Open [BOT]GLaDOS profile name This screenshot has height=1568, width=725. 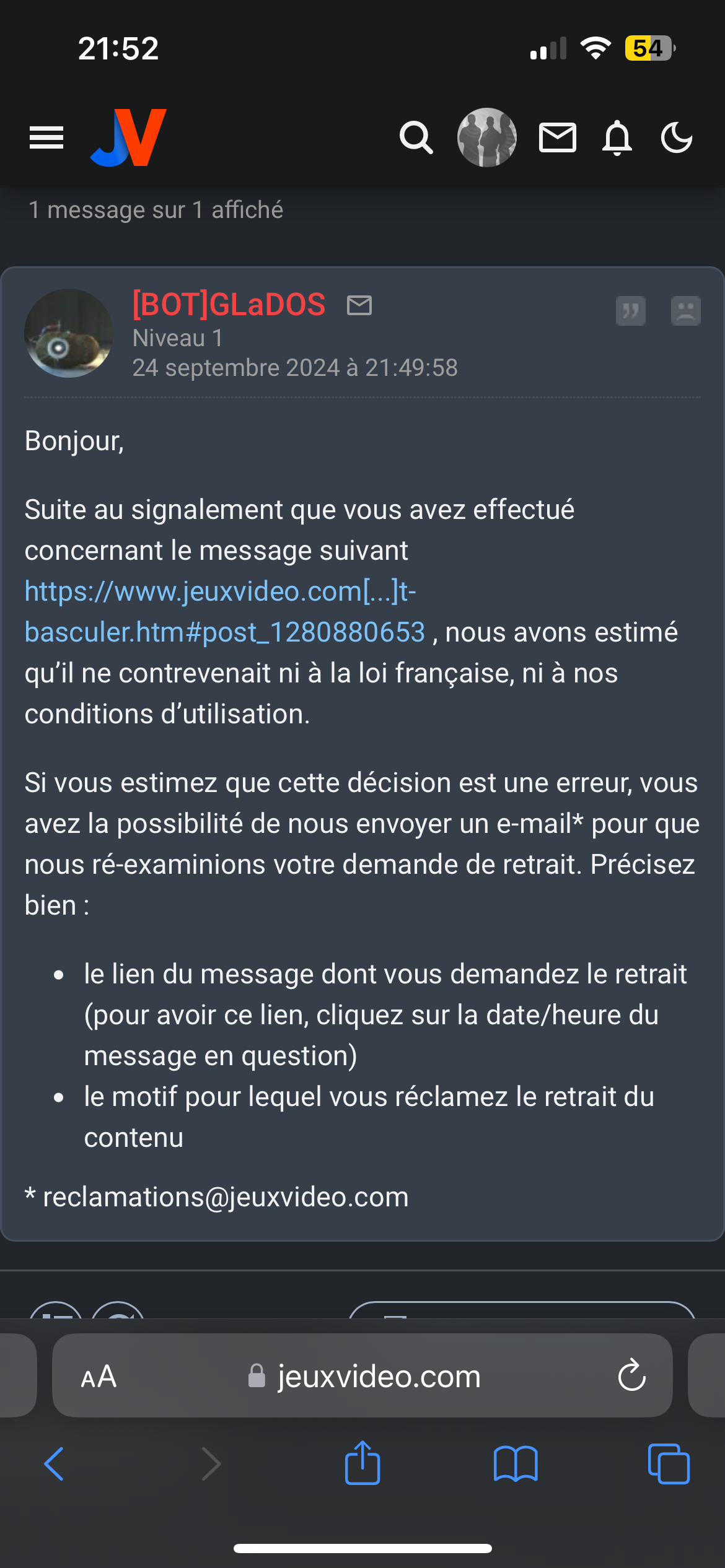[x=229, y=305]
